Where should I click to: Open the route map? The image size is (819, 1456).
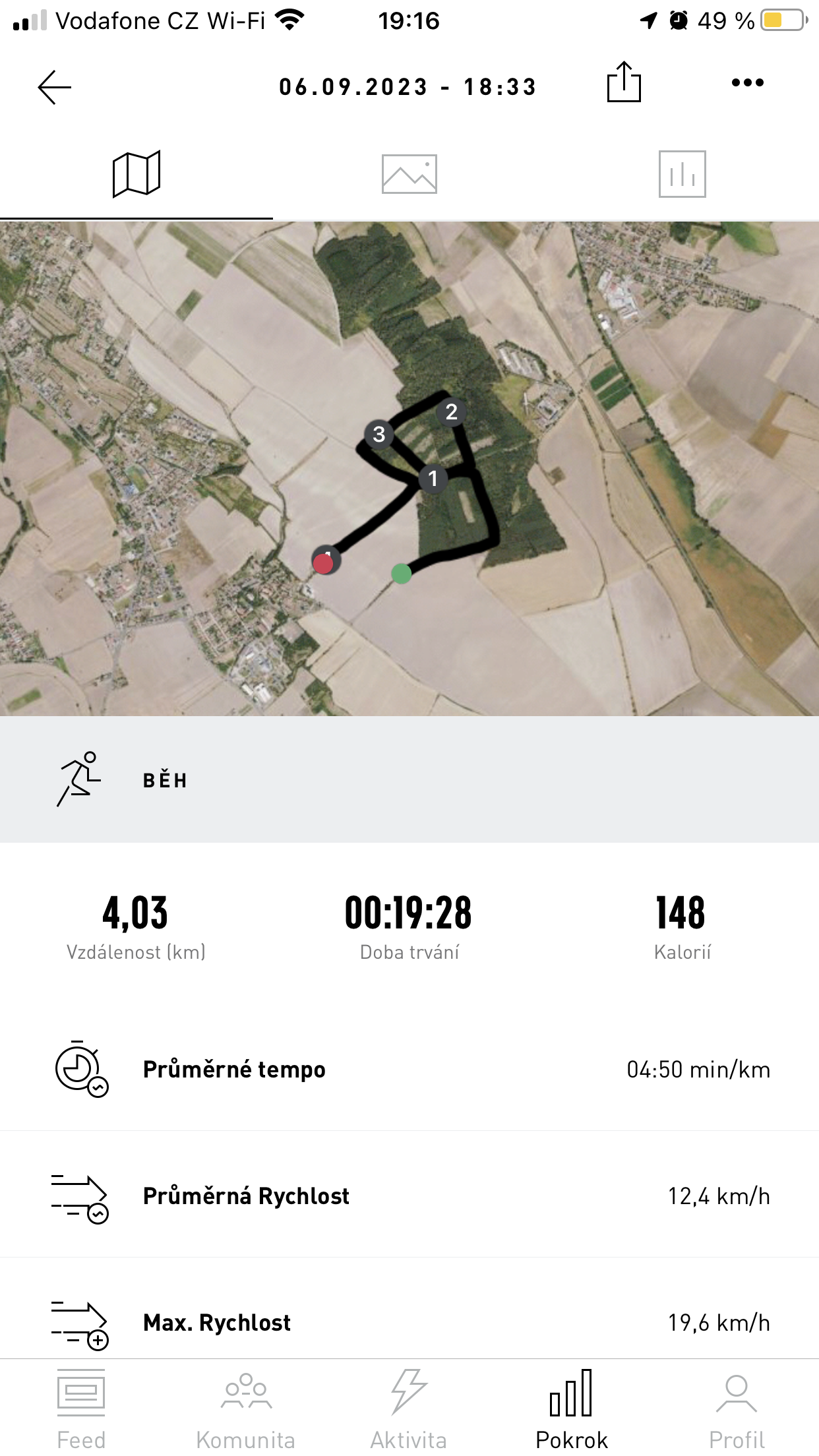tap(409, 468)
